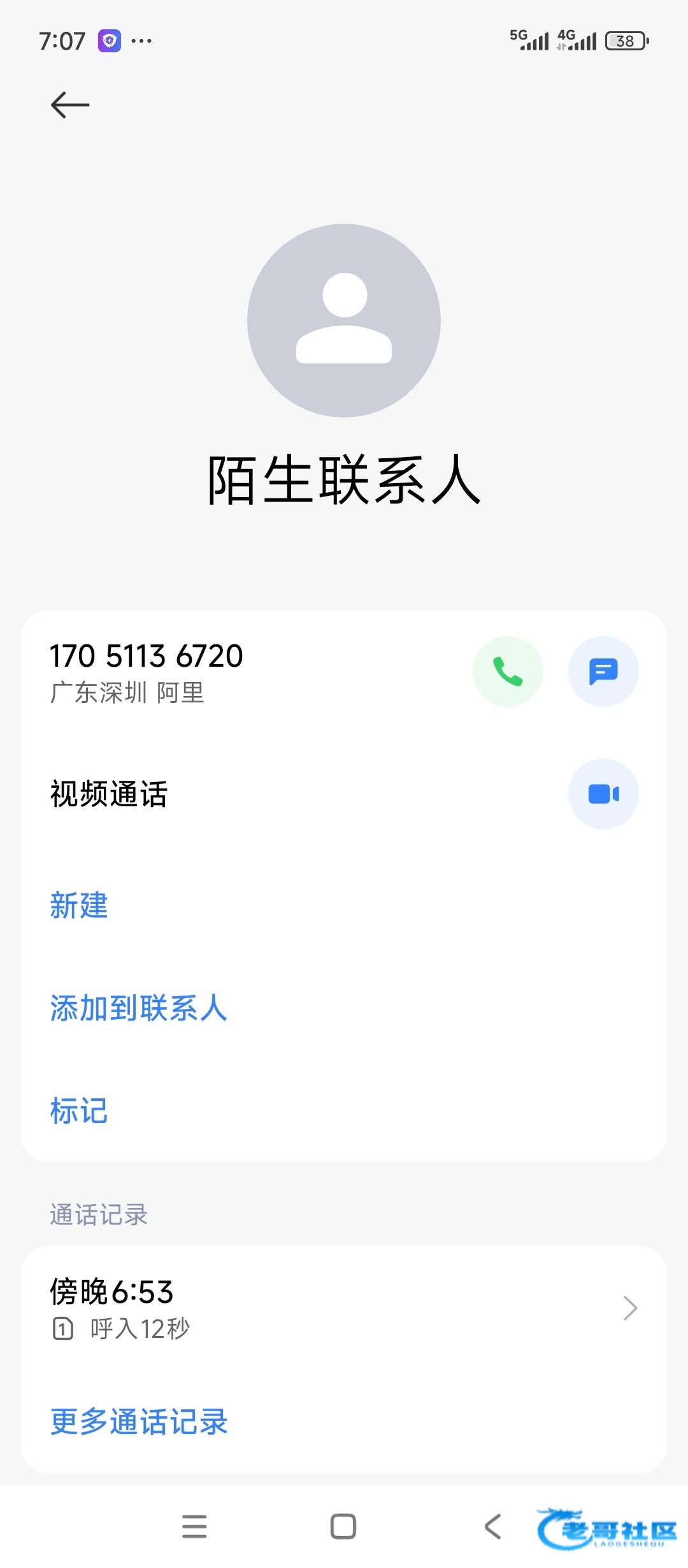Viewport: 688px width, 1568px height.
Task: Go to home screen via navigation bar
Action: 343,1527
